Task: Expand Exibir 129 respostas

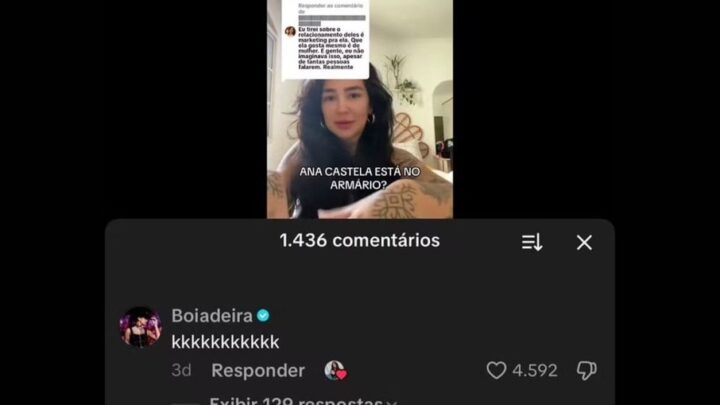Action: (x=301, y=400)
